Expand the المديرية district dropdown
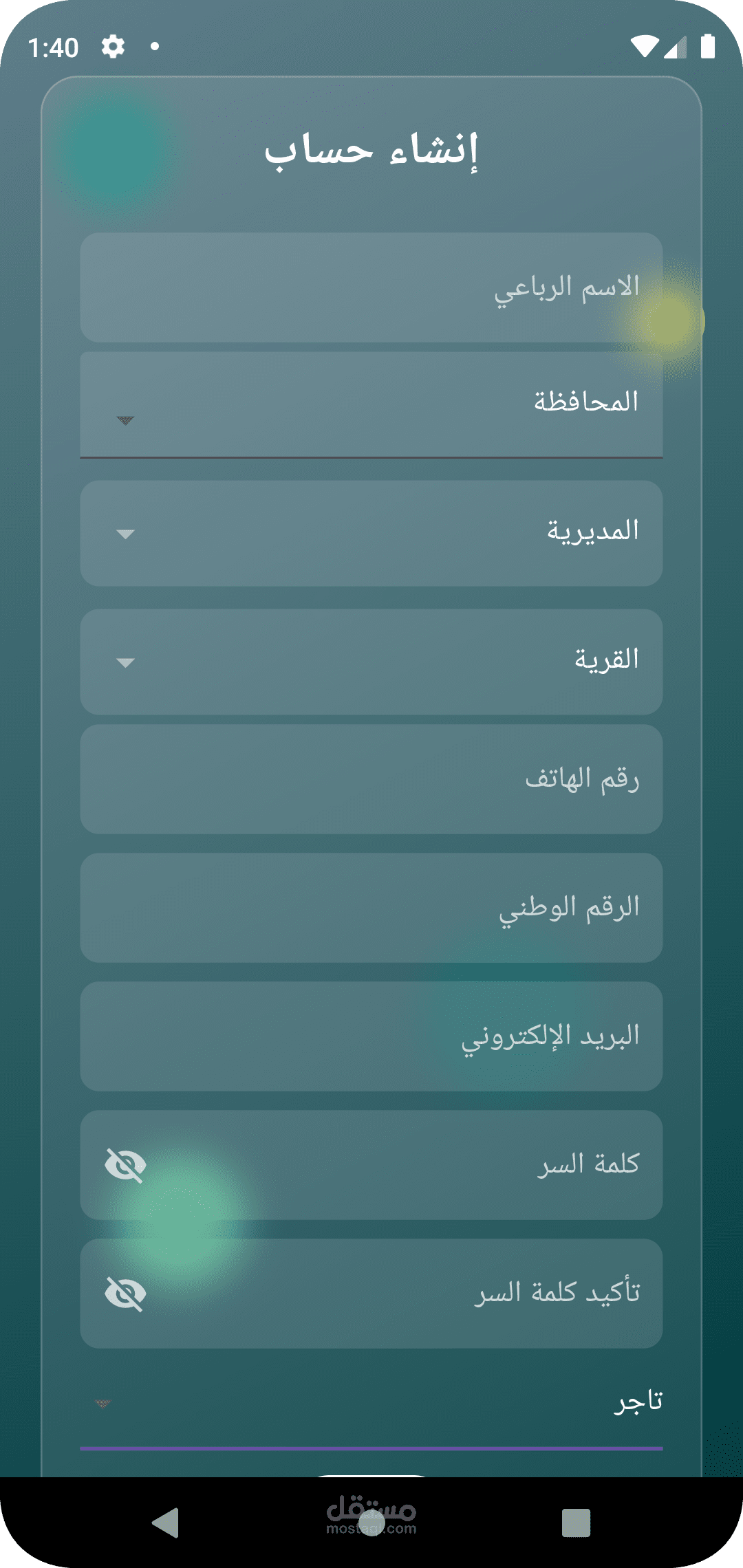 pyautogui.click(x=371, y=533)
